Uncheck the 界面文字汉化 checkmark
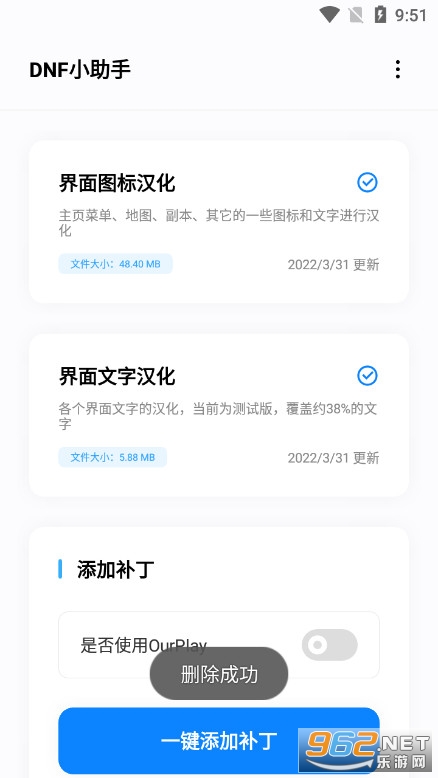This screenshot has width=438, height=778. point(367,376)
